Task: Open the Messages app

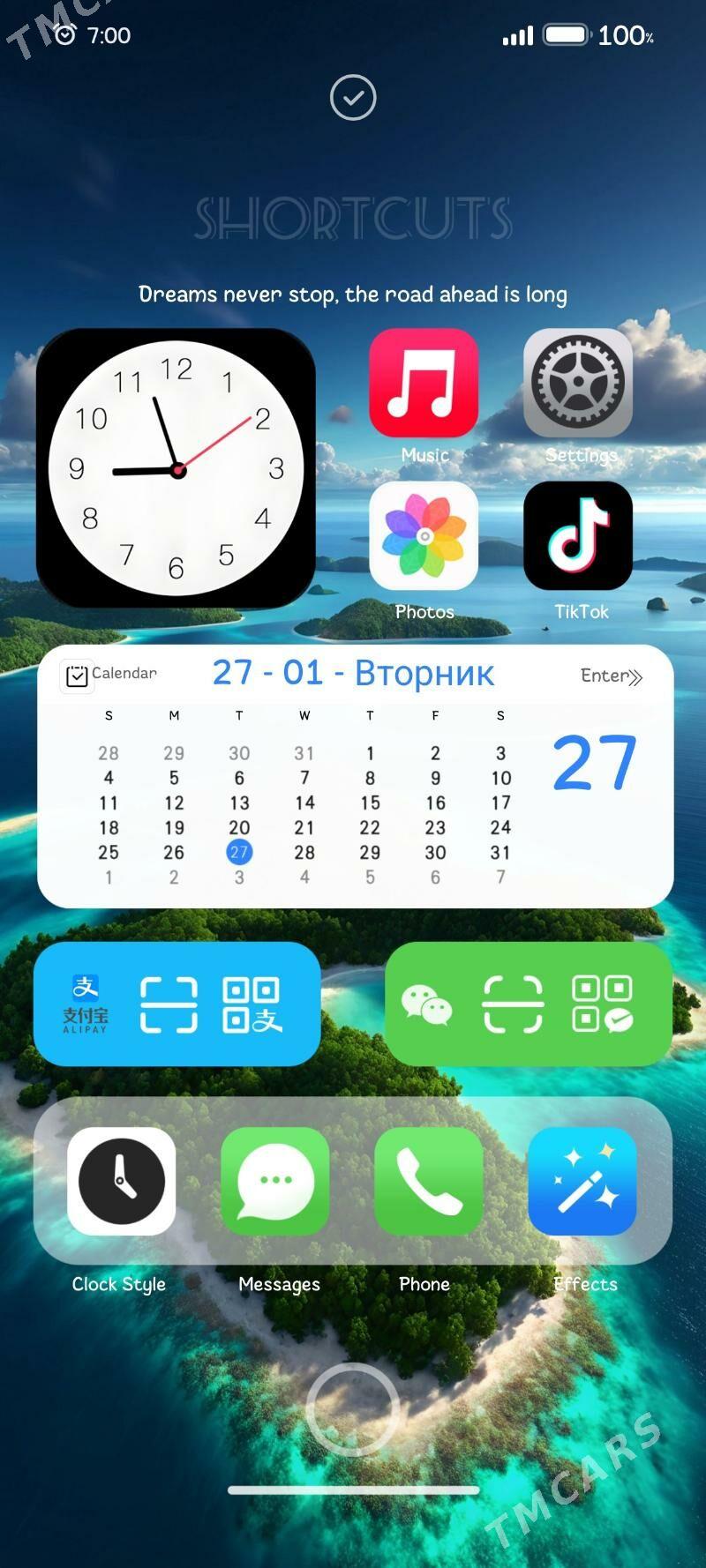Action: click(275, 1182)
